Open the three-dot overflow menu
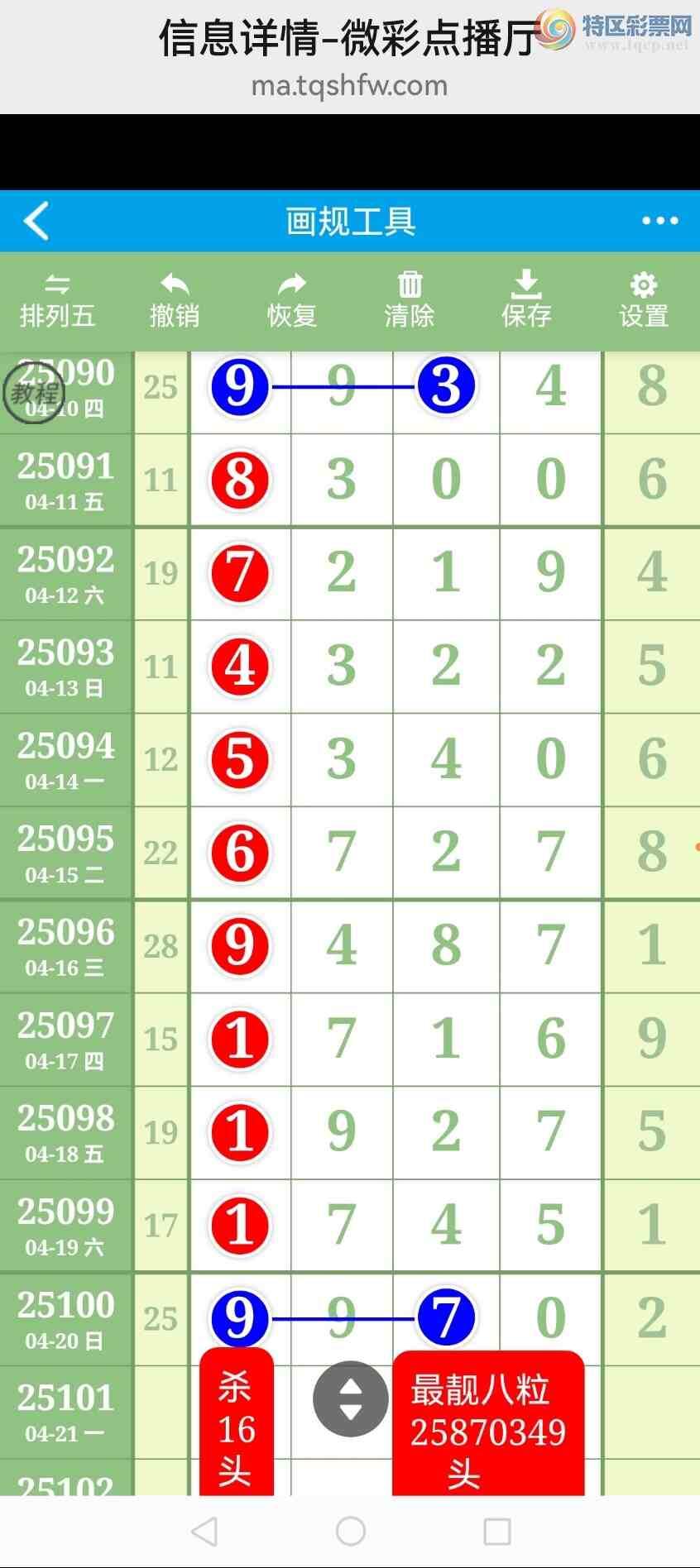 click(659, 221)
